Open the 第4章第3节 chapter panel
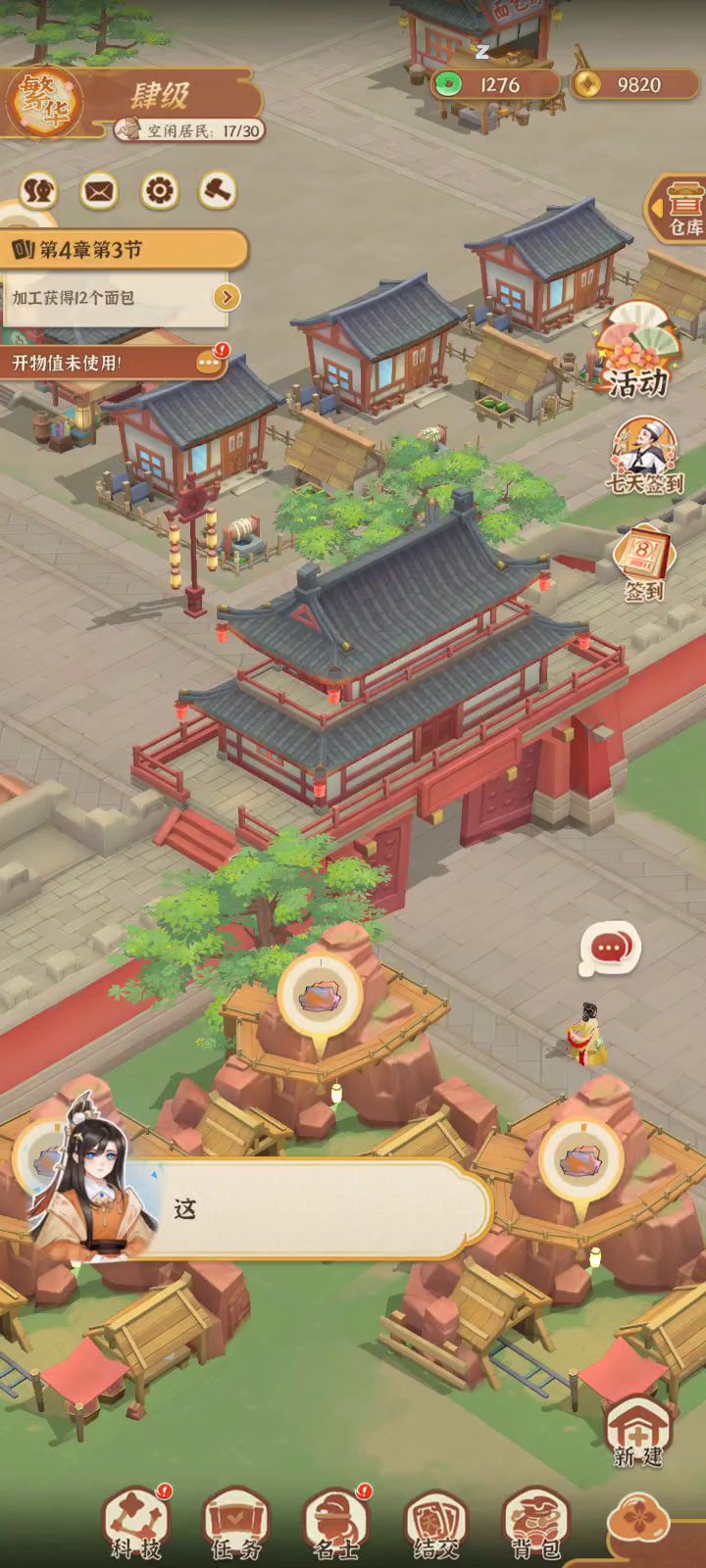Image resolution: width=706 pixels, height=1568 pixels. (123, 250)
